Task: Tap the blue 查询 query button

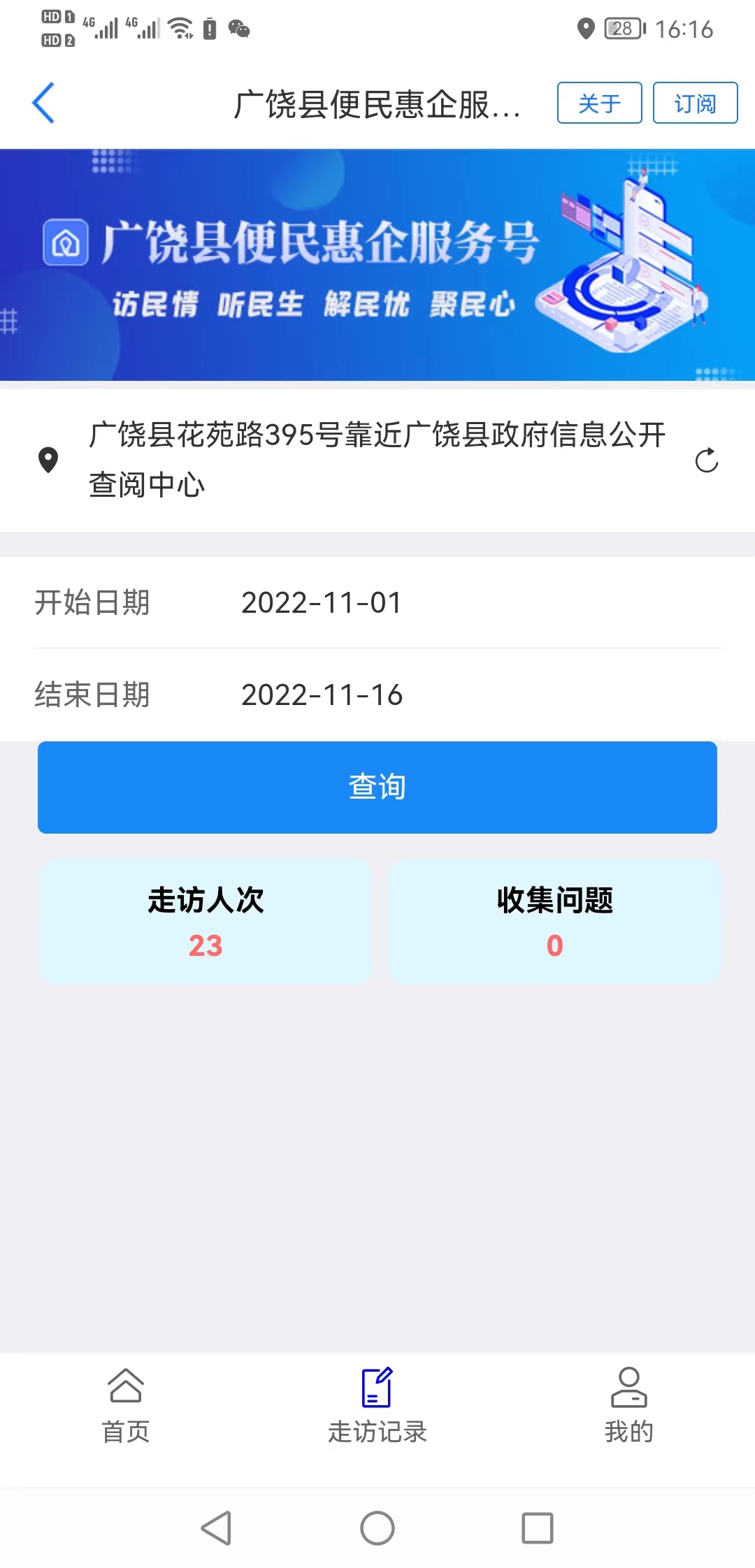Action: pos(377,787)
